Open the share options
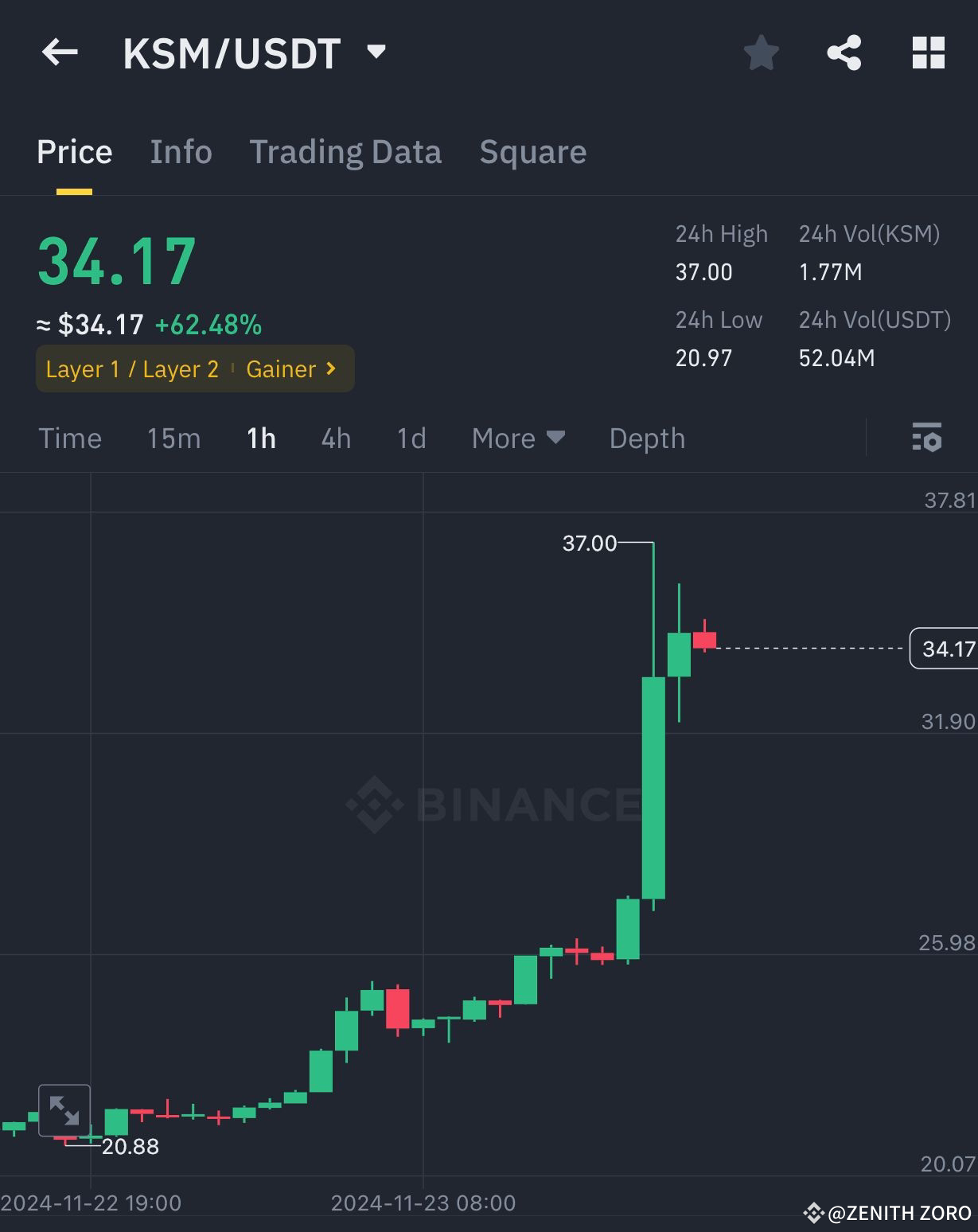The height and width of the screenshot is (1232, 978). (844, 53)
